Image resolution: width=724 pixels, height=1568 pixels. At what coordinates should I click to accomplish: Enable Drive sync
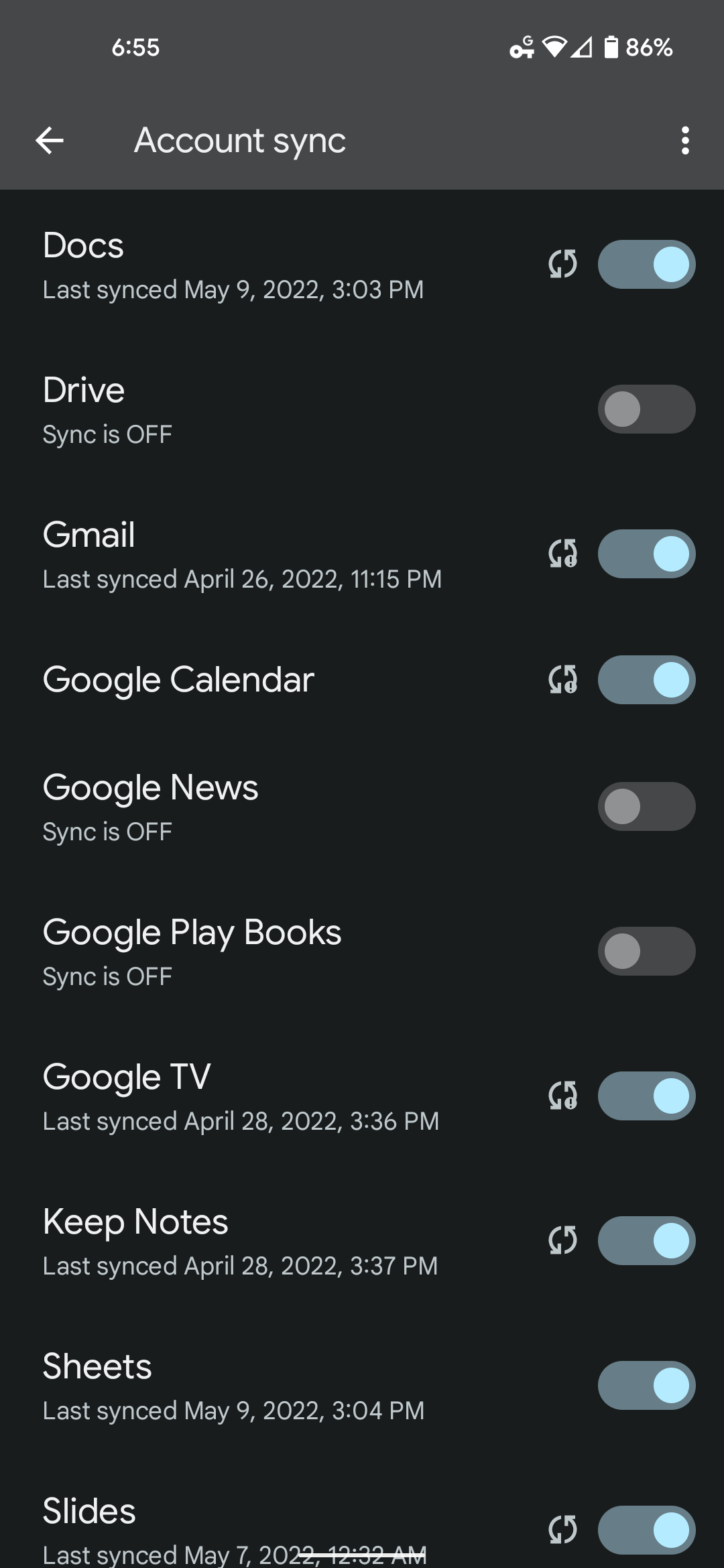pos(646,409)
